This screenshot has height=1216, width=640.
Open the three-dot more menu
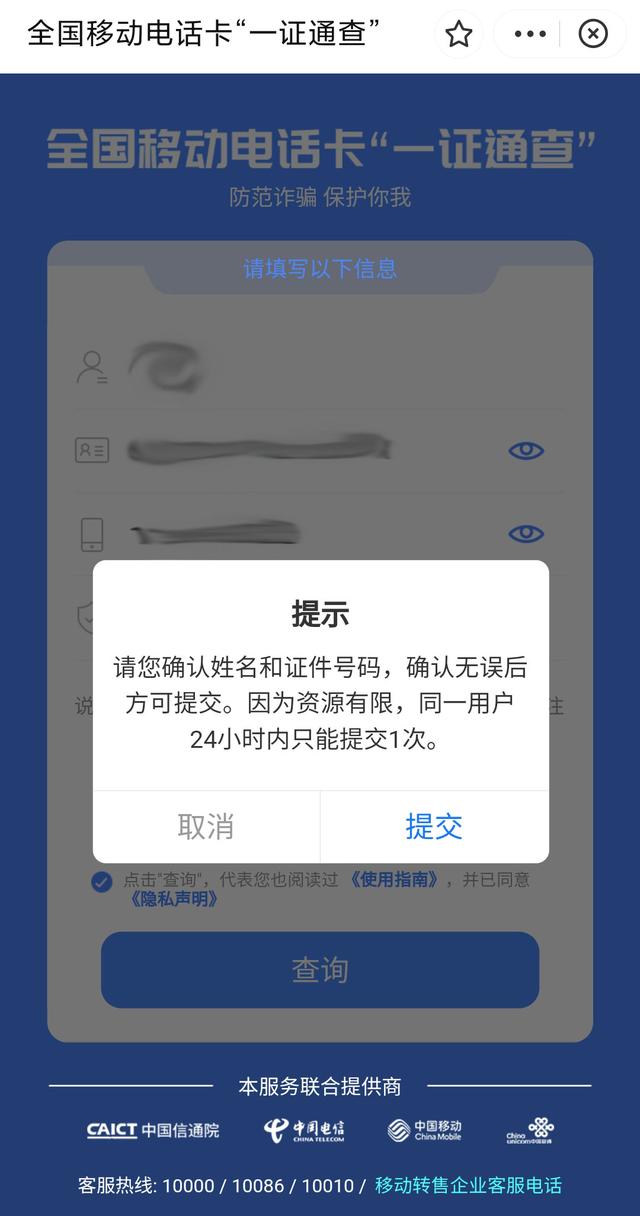tap(530, 35)
